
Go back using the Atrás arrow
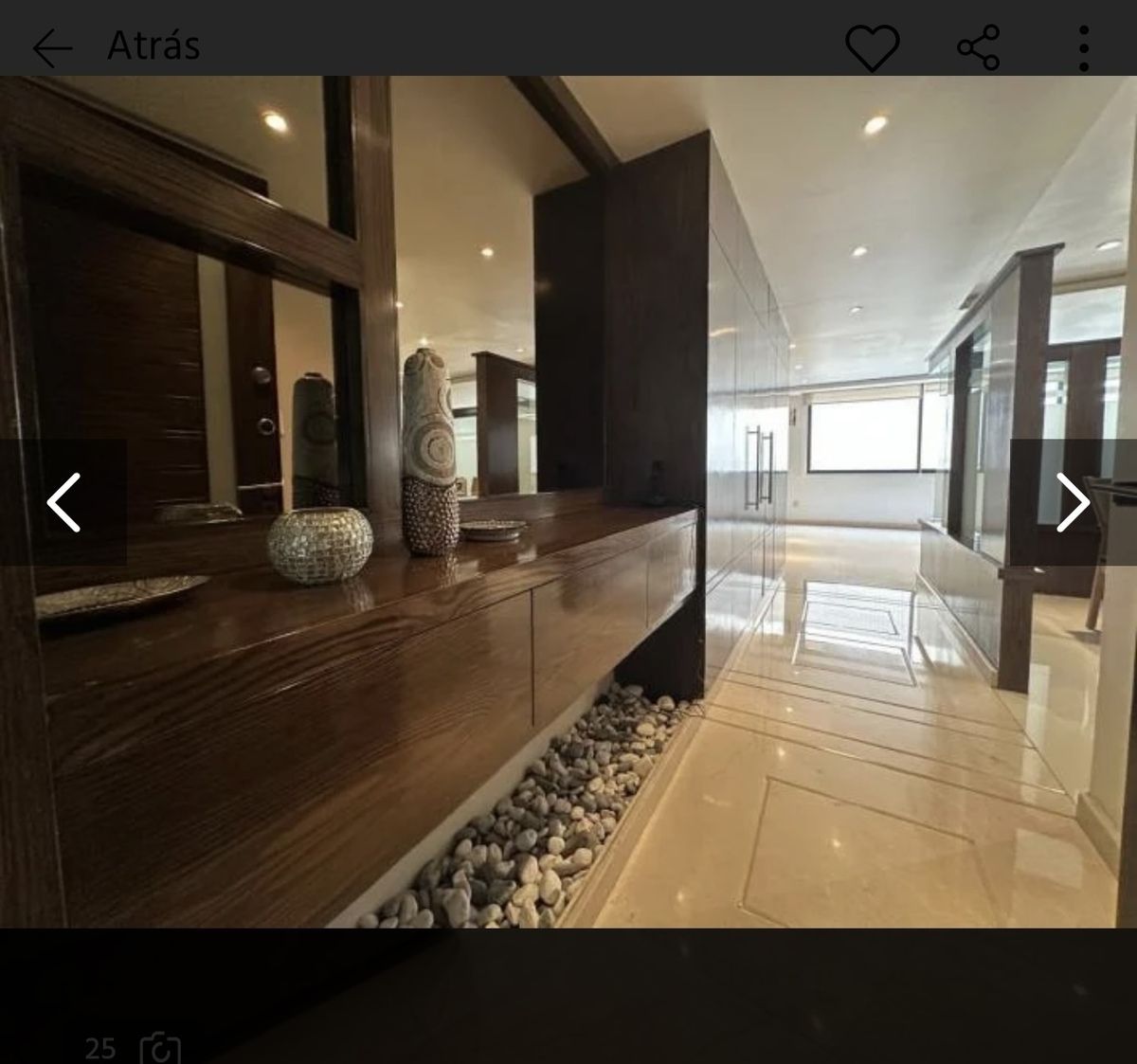(x=52, y=47)
